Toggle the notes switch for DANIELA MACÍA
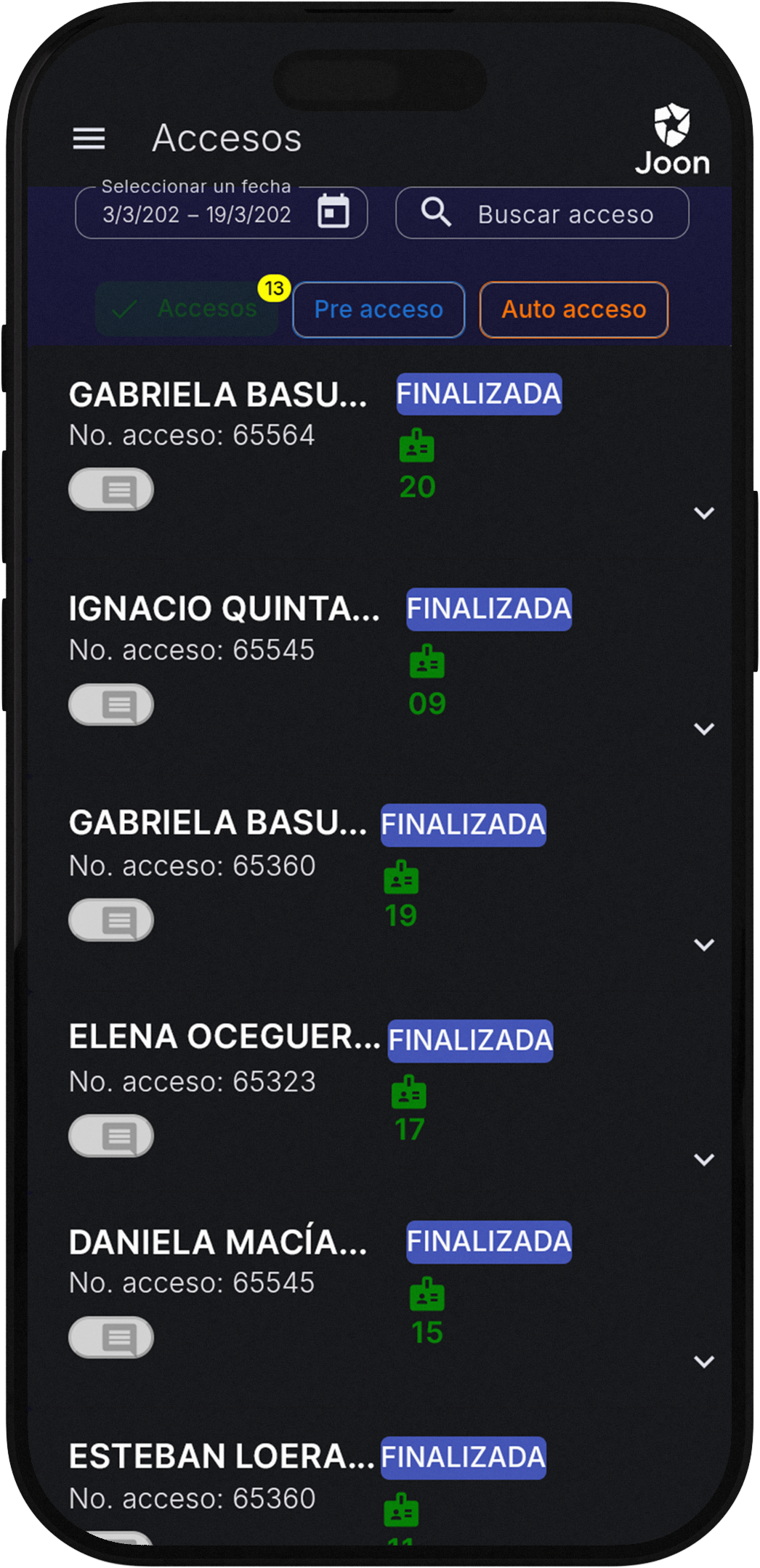The height and width of the screenshot is (1568, 760). pos(110,1339)
